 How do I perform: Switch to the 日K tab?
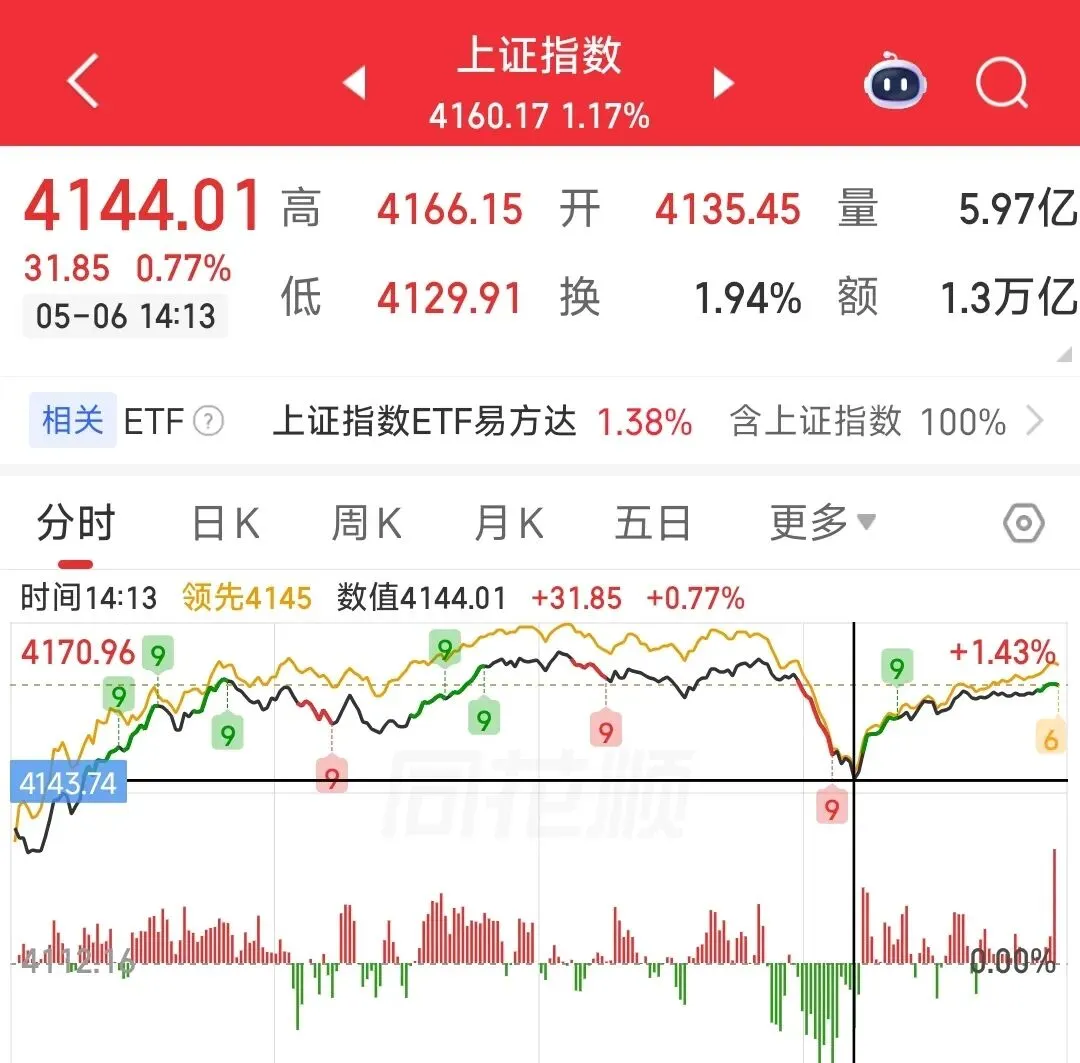click(226, 523)
